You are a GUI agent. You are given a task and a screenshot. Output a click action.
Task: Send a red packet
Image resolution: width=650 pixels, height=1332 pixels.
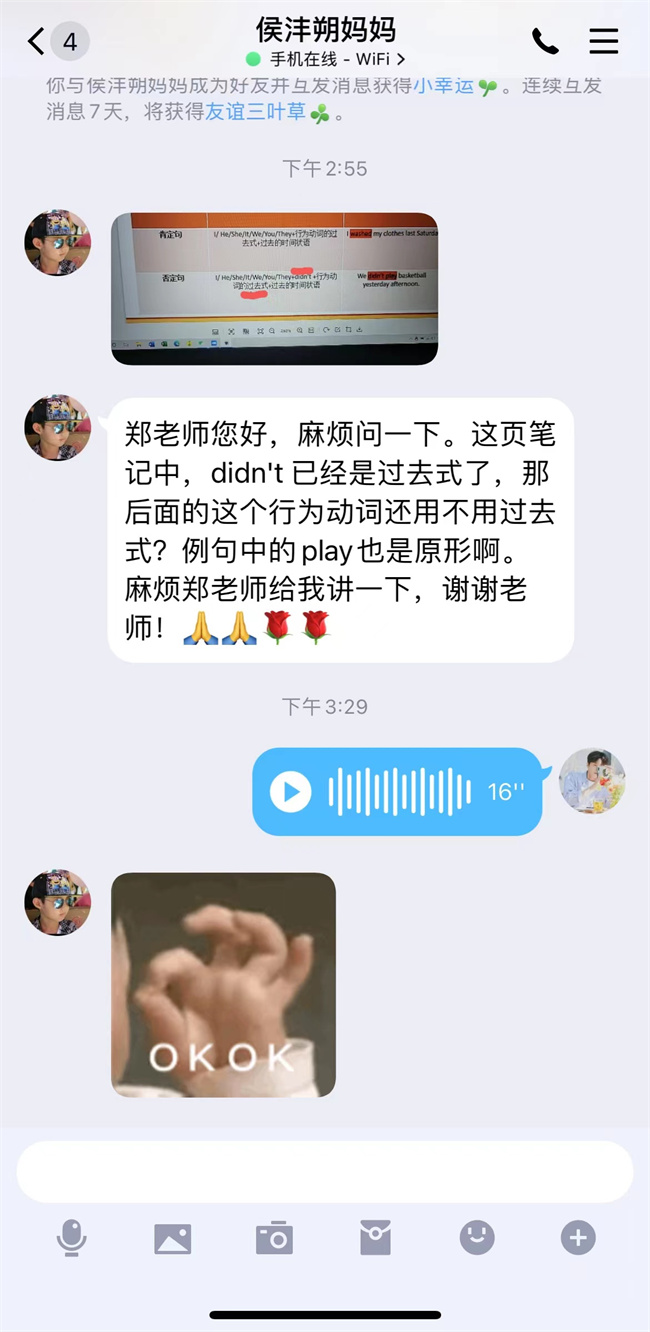coord(375,1238)
